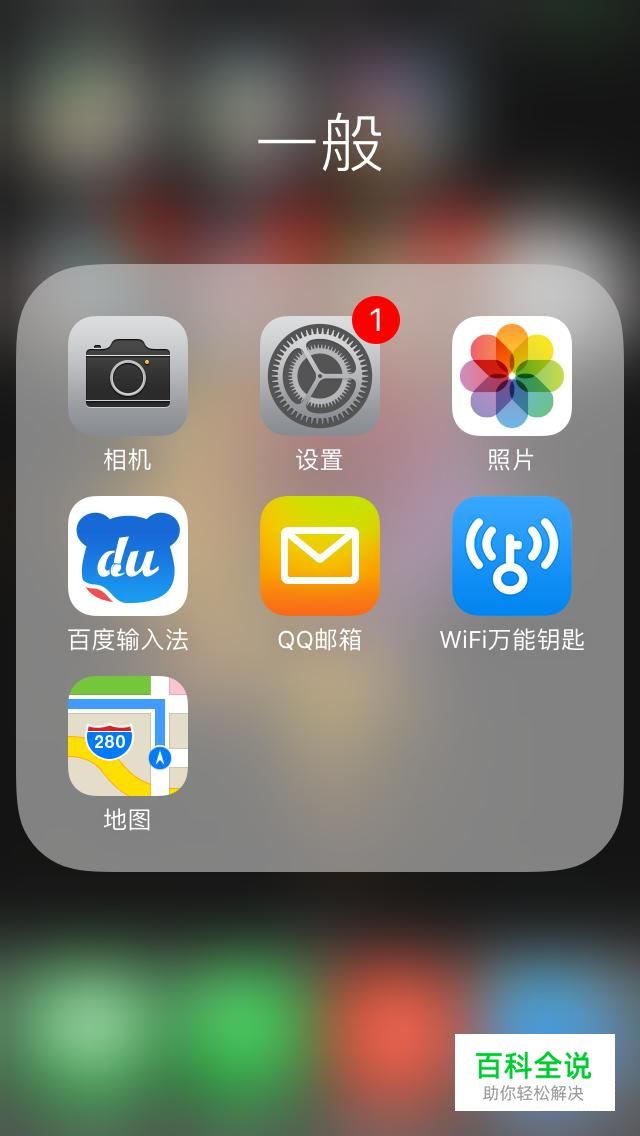The image size is (640, 1136).
Task: Launch WiFi万能钥匙 app
Action: [x=512, y=556]
